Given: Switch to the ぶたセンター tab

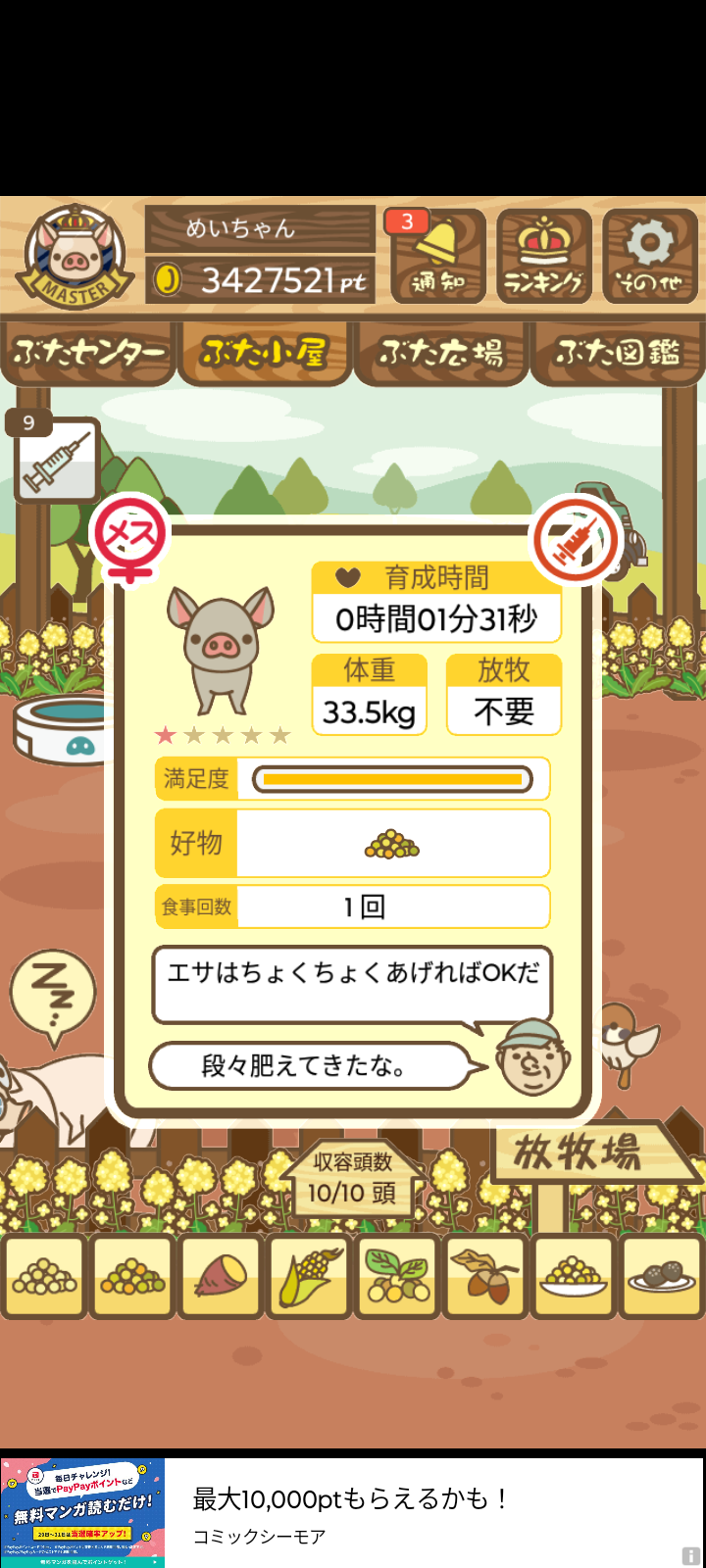Looking at the screenshot, I should [88, 353].
